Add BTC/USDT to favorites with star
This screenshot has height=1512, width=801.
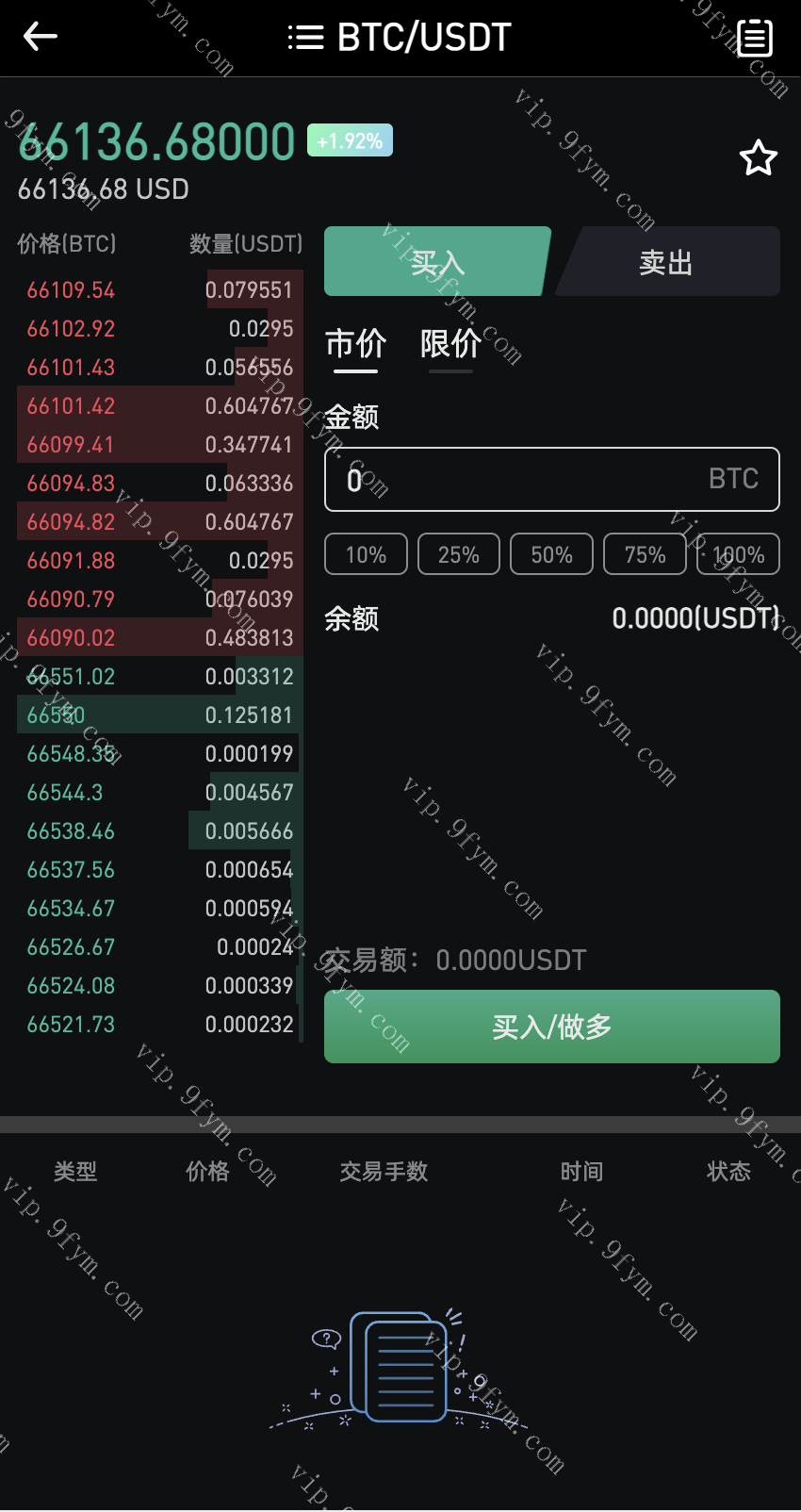[x=758, y=157]
